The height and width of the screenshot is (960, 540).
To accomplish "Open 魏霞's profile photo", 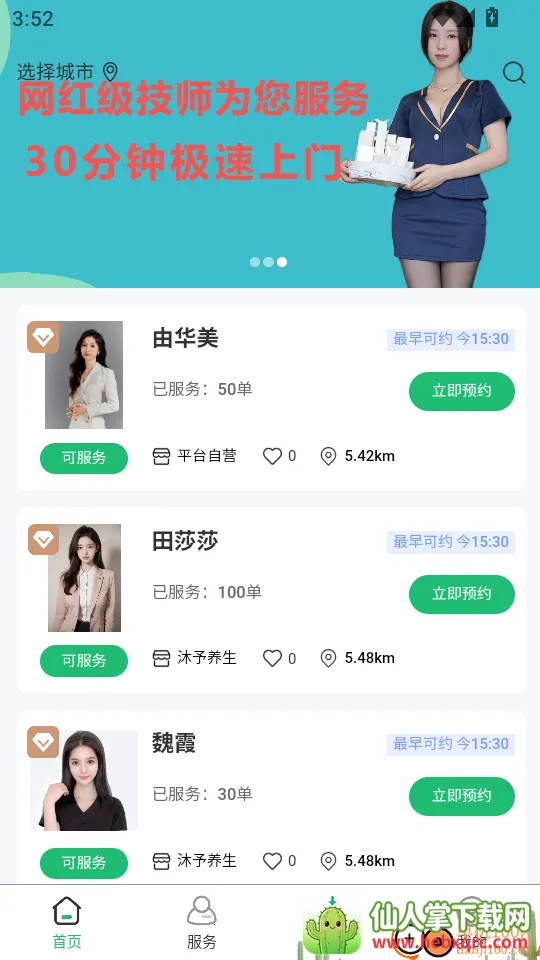I will pos(84,780).
